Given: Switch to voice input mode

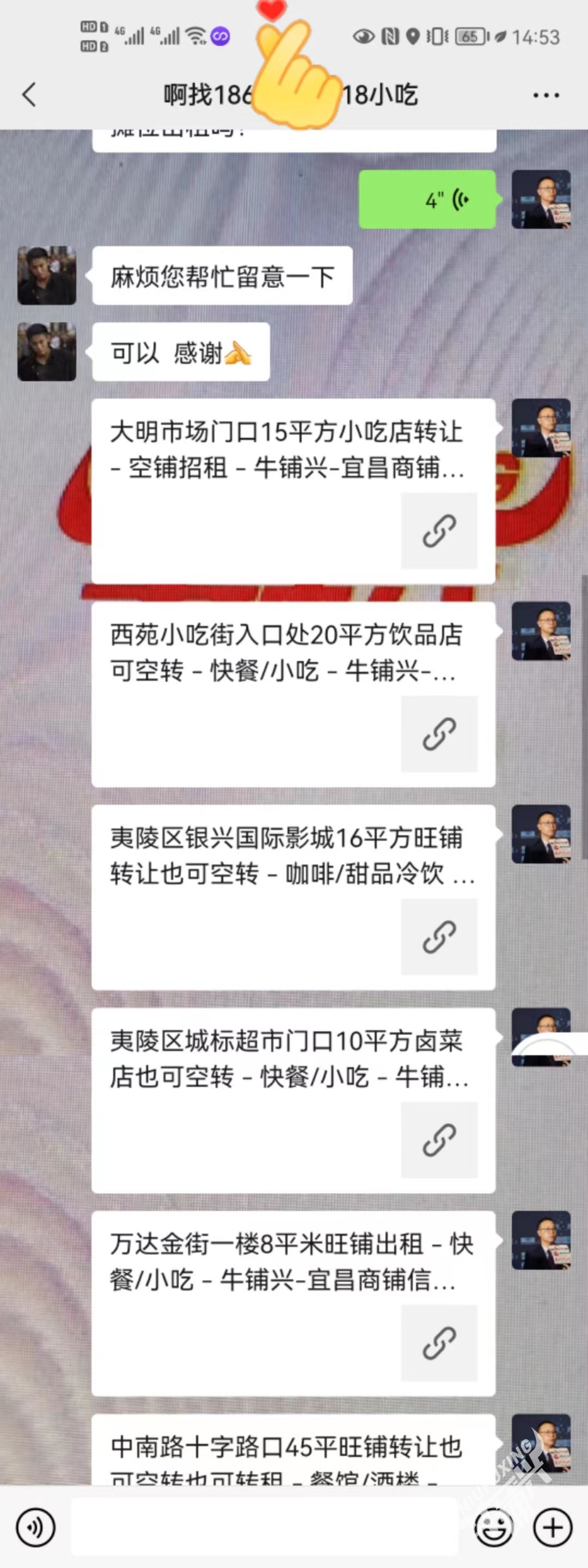Looking at the screenshot, I should click(x=35, y=1527).
